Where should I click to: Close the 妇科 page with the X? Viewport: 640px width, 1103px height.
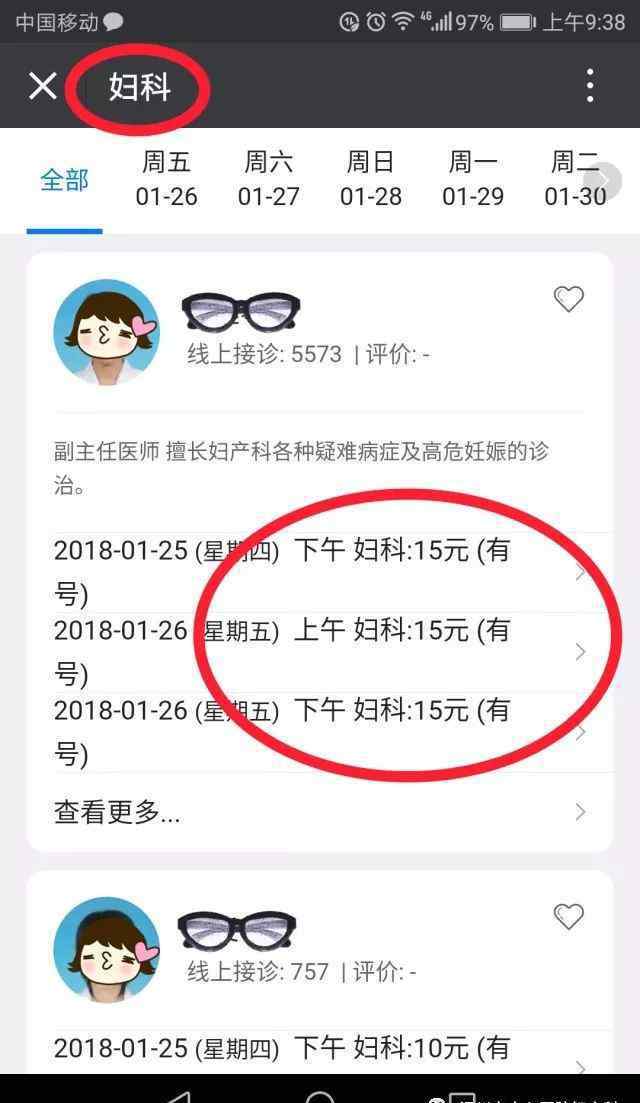point(42,87)
